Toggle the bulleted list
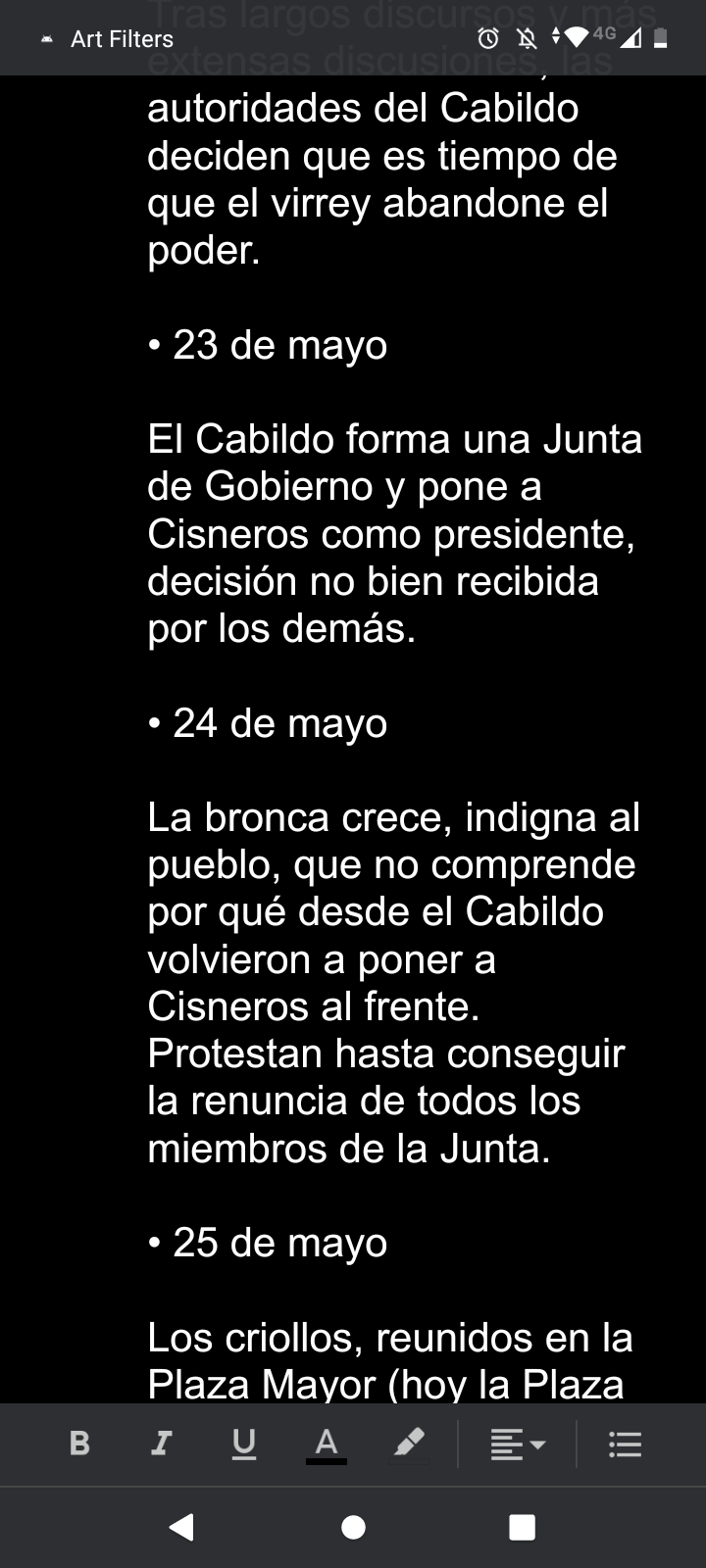The width and height of the screenshot is (706, 1568). (x=625, y=1444)
